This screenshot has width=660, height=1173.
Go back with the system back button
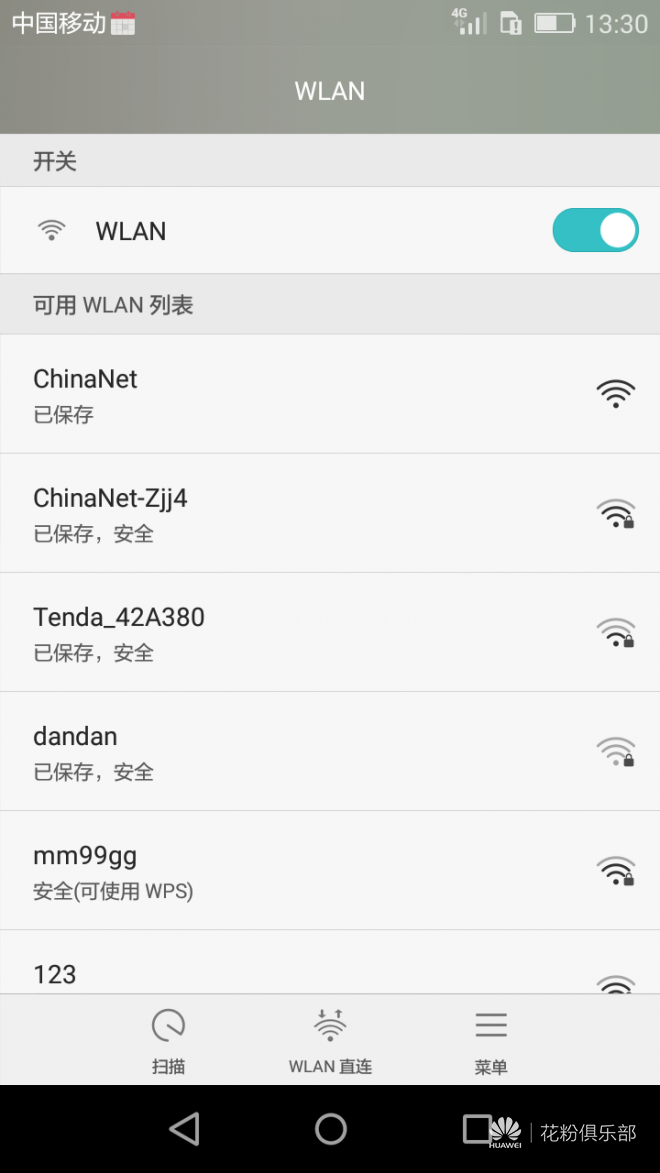(x=185, y=1129)
